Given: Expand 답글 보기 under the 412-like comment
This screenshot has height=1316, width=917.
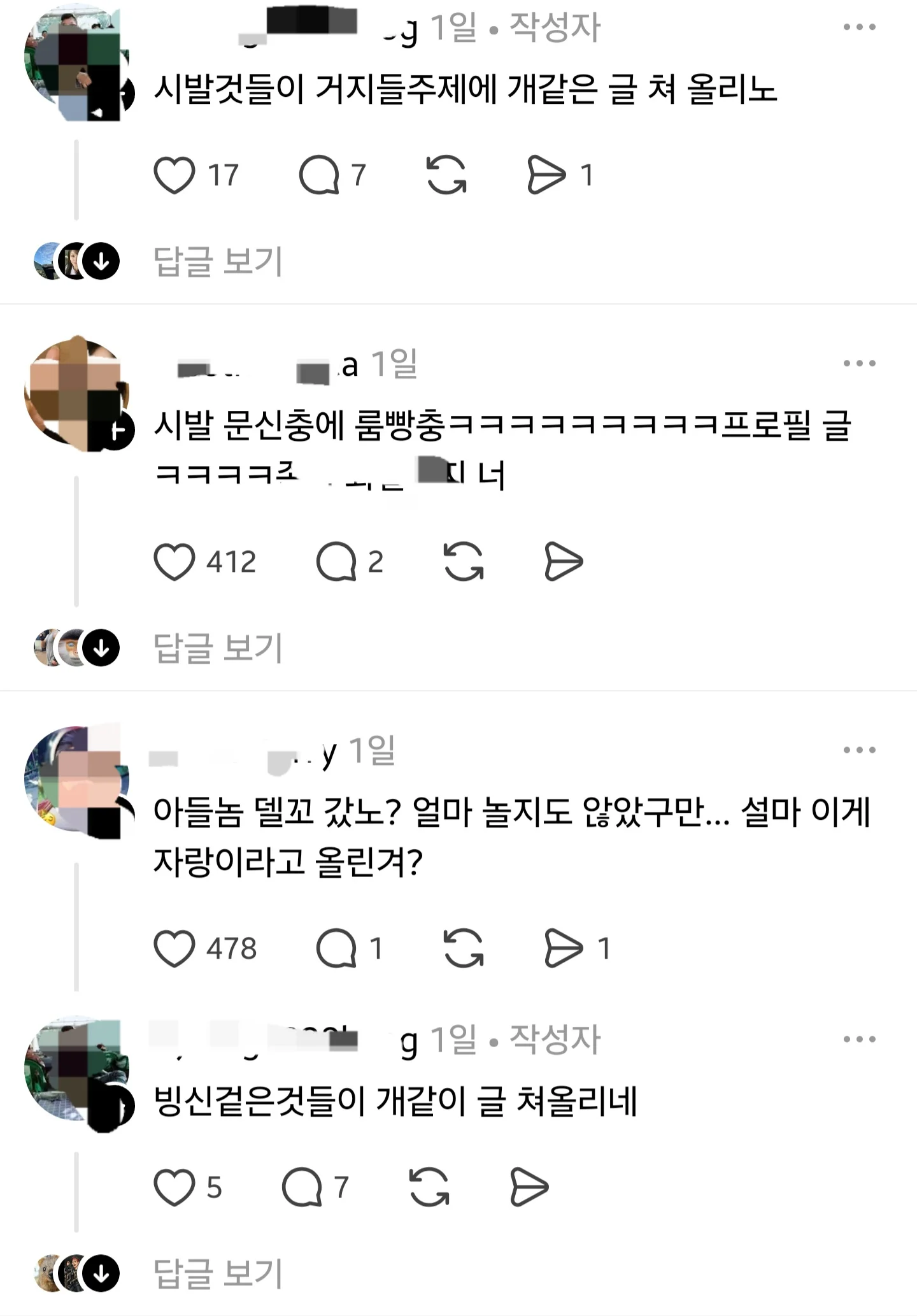Looking at the screenshot, I should 218,648.
